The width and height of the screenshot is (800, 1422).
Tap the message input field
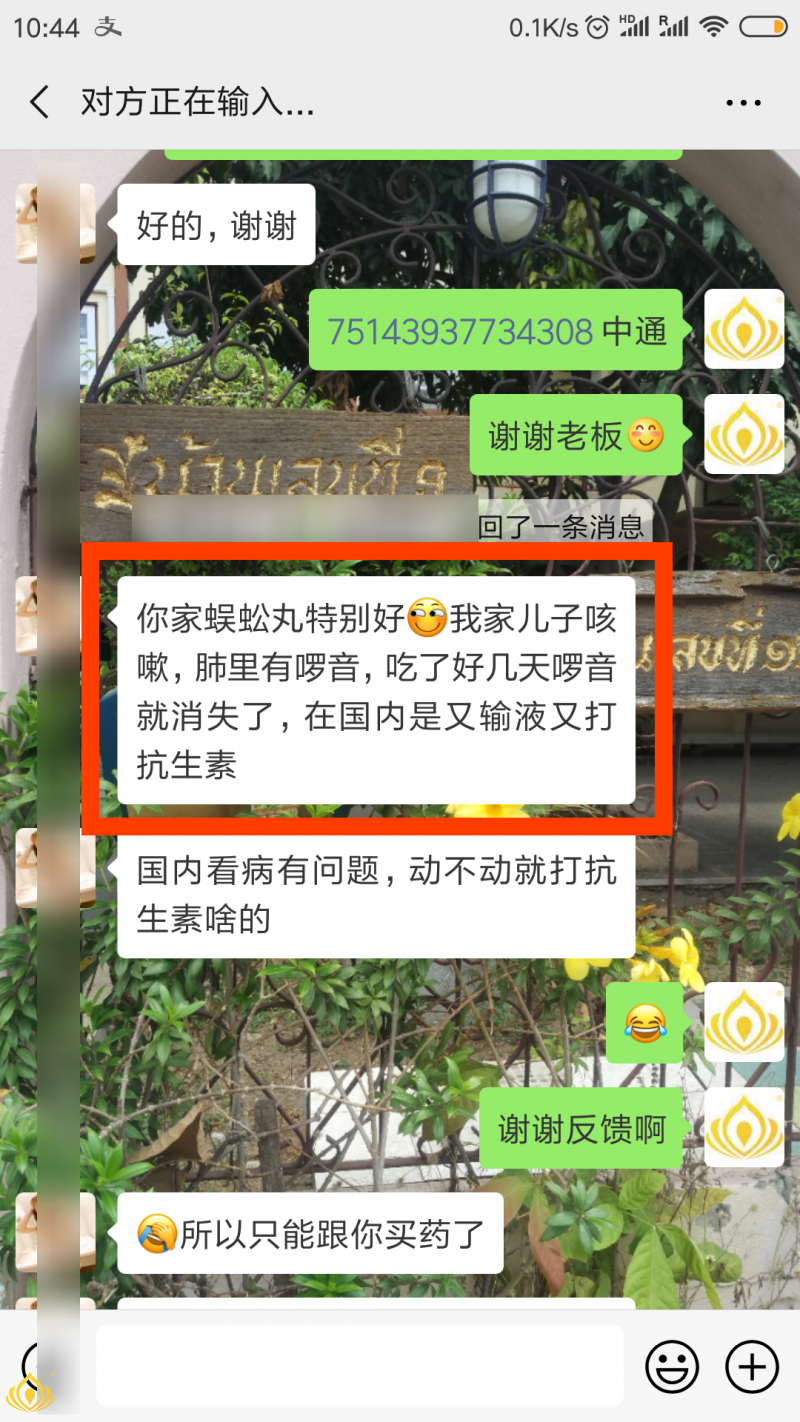tap(360, 1365)
